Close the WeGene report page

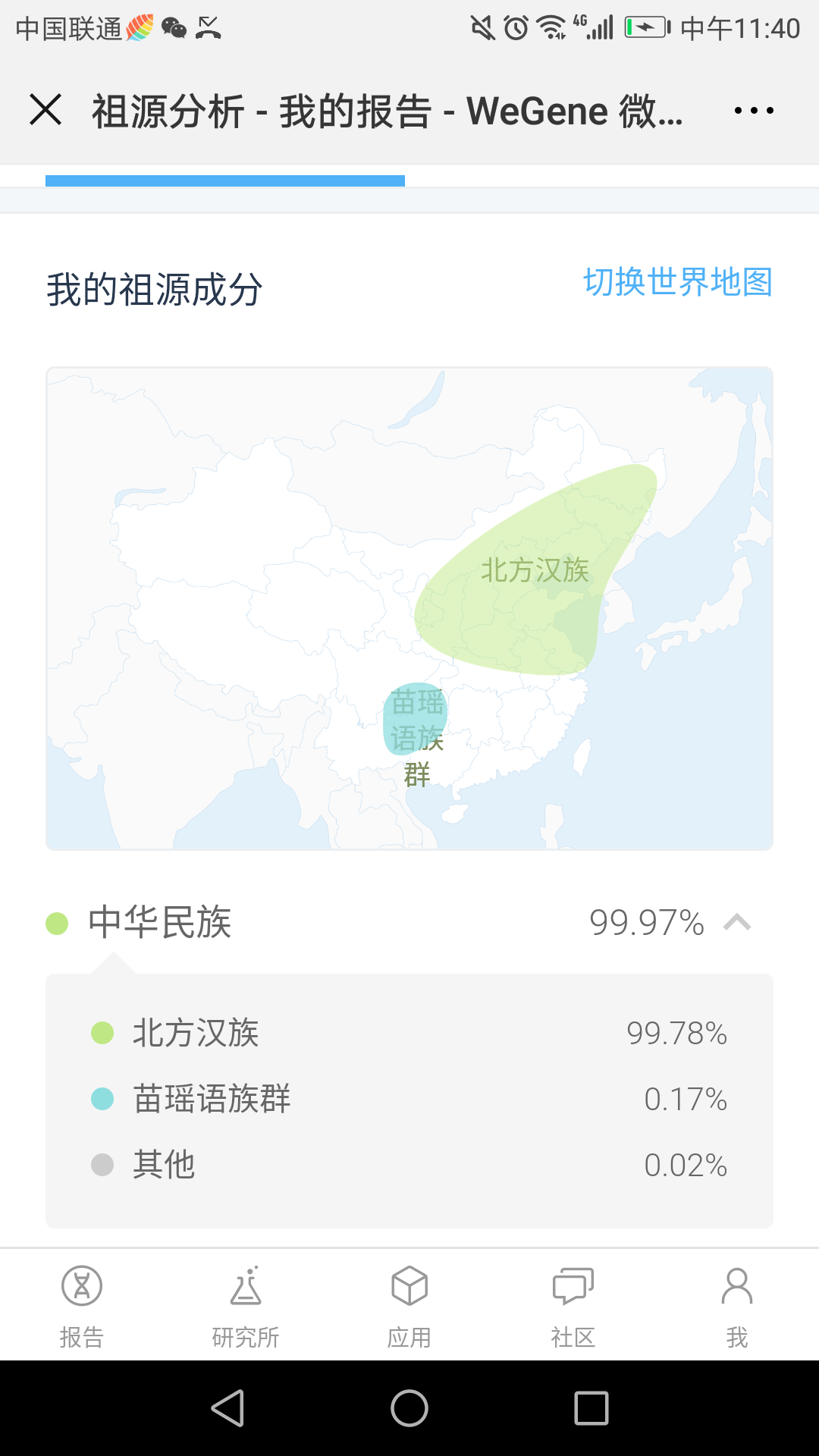tap(45, 110)
